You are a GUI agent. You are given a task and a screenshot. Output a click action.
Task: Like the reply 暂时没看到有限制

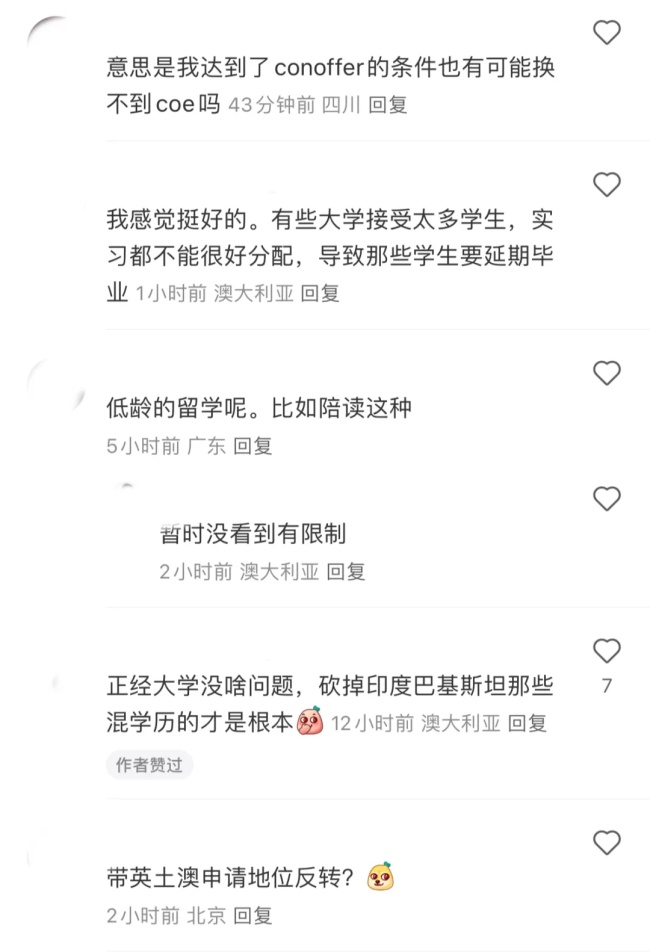607,498
